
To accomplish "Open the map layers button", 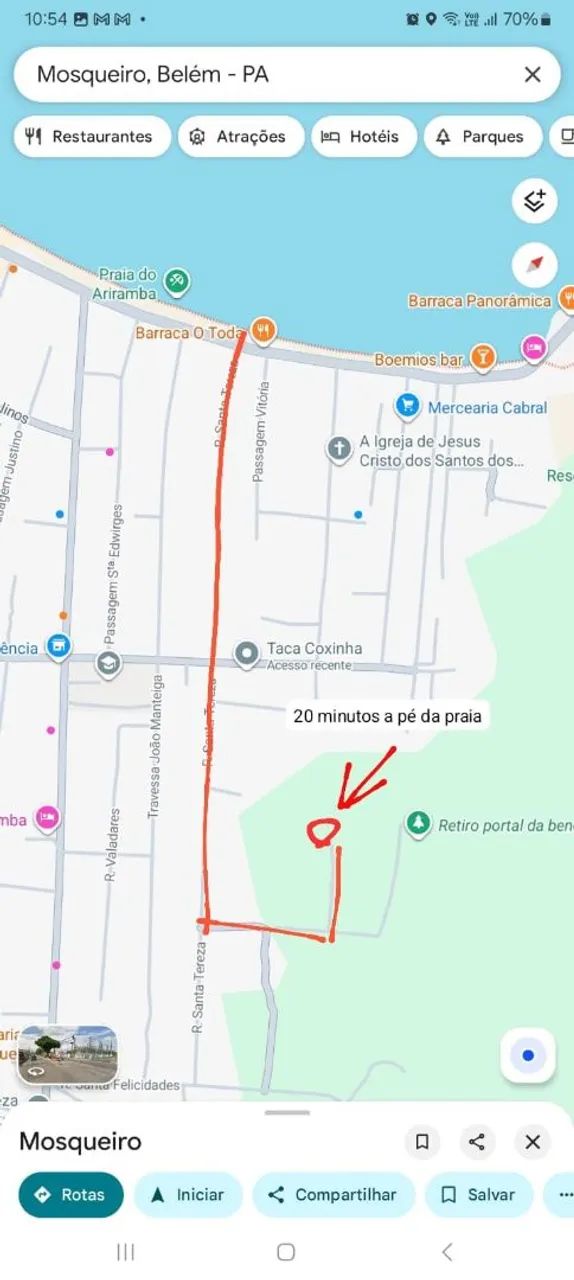I will coord(534,201).
